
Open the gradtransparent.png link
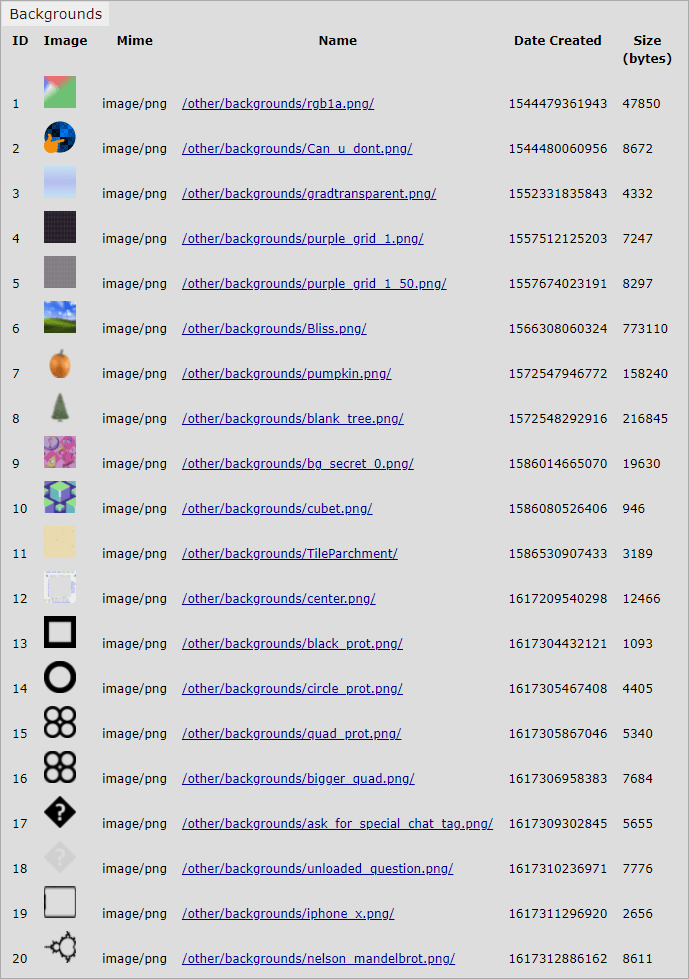[308, 194]
